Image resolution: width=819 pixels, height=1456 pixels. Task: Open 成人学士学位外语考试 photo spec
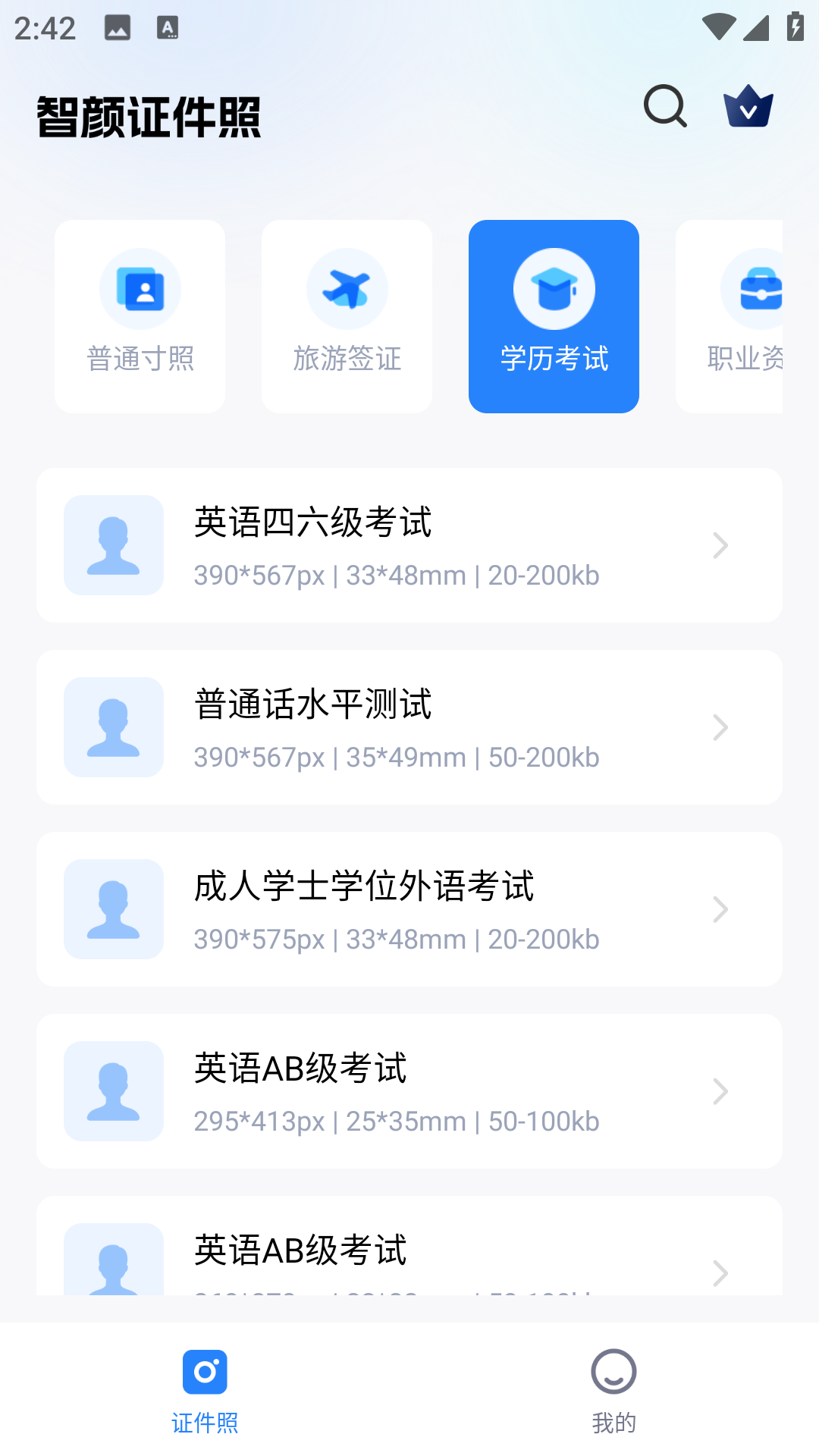click(x=409, y=909)
